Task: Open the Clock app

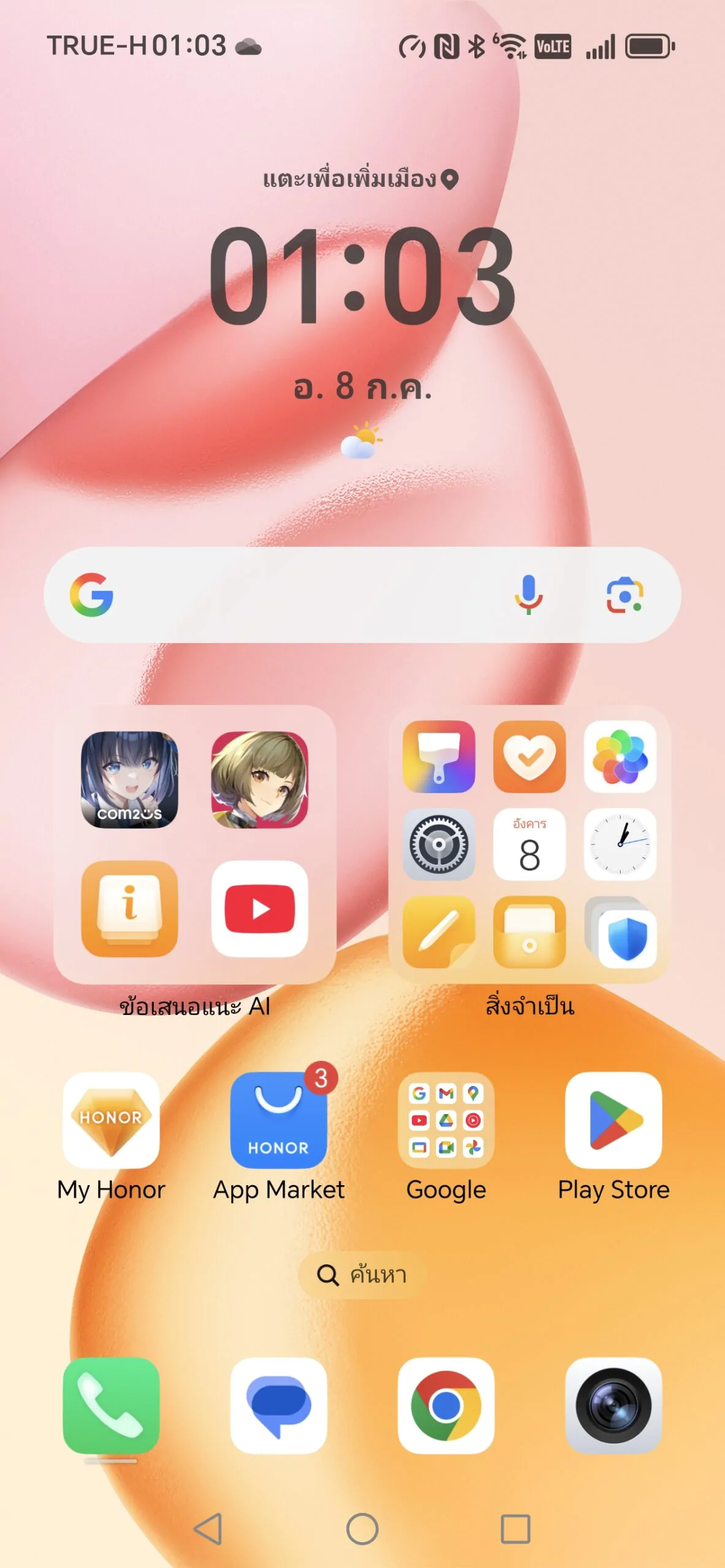Action: point(620,845)
